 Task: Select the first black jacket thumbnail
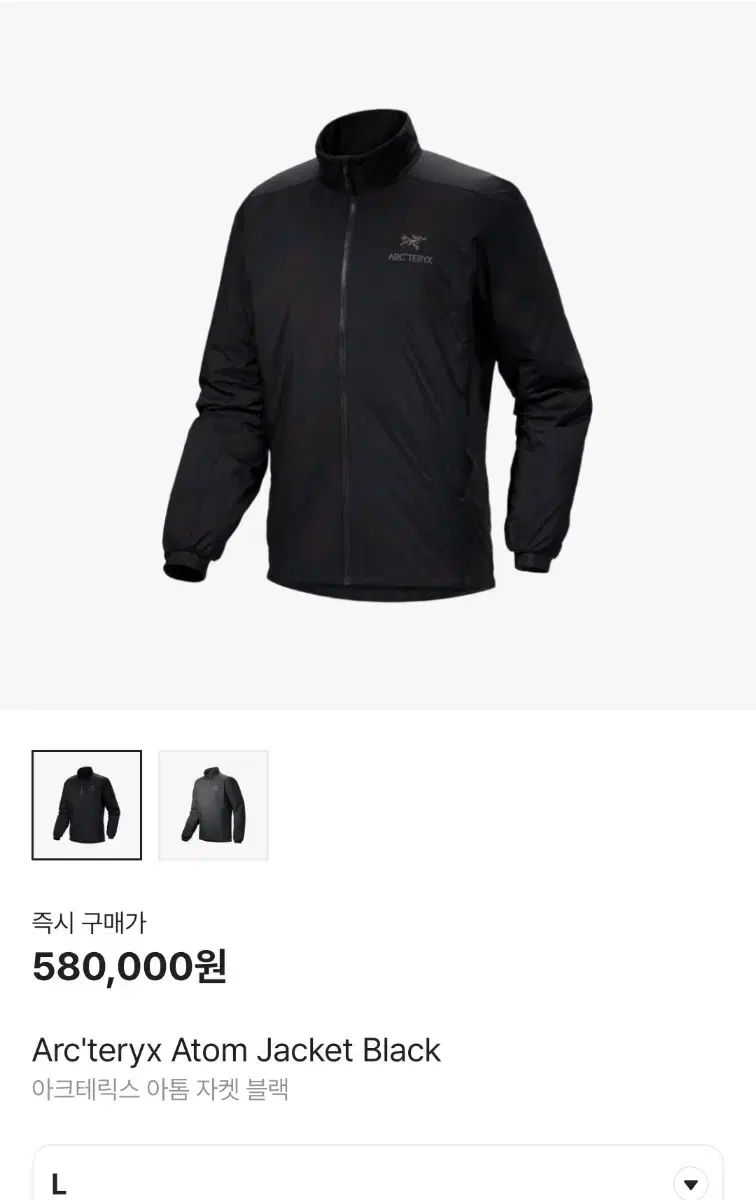tap(87, 805)
